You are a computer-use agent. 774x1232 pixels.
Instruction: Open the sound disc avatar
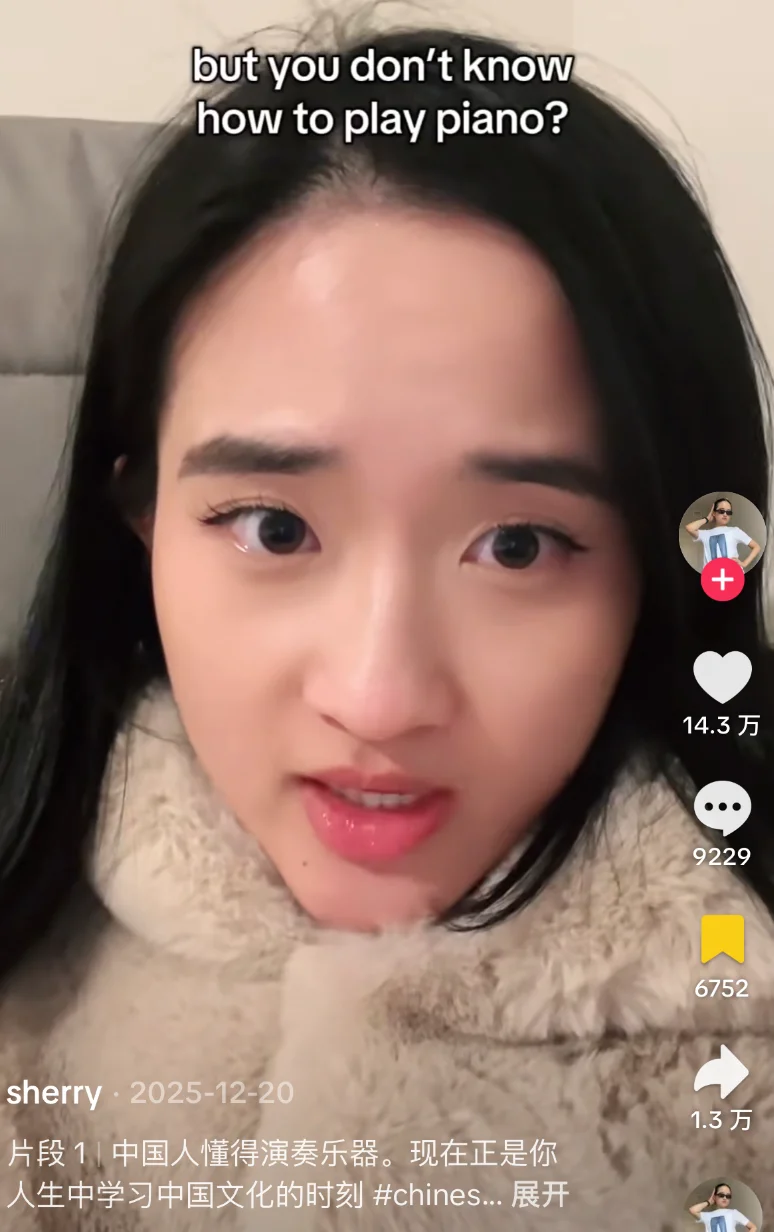(723, 1208)
